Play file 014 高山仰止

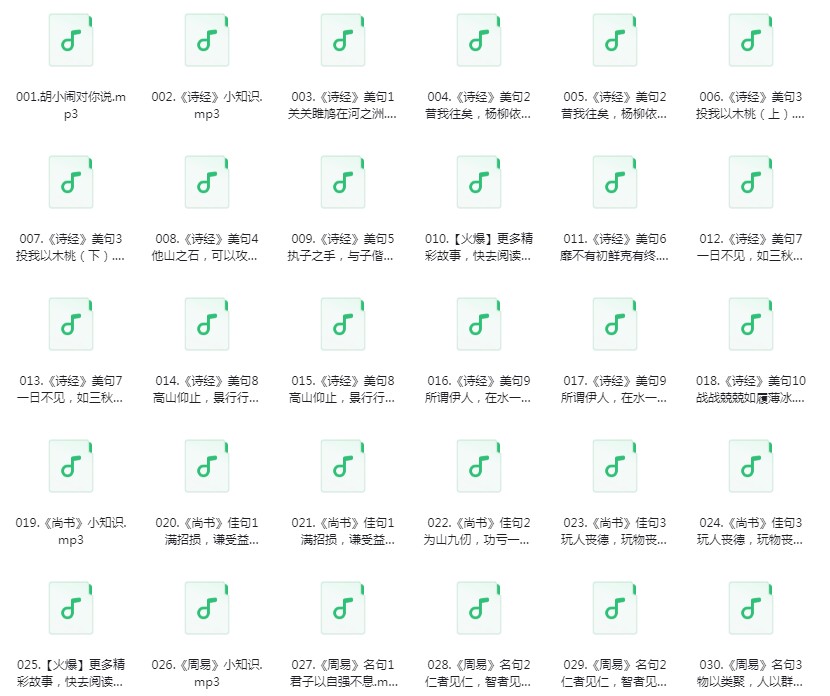click(x=207, y=325)
